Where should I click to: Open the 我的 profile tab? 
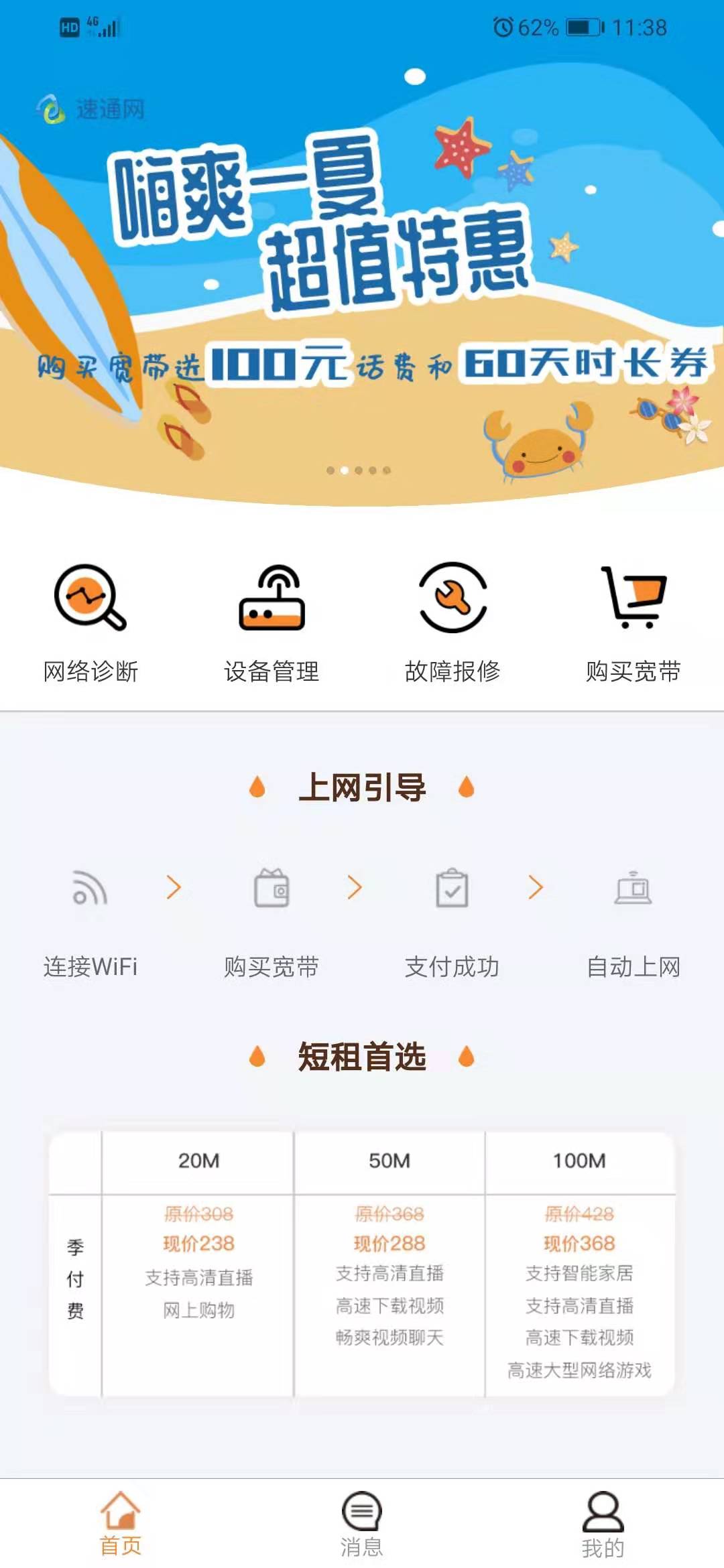[603, 1522]
